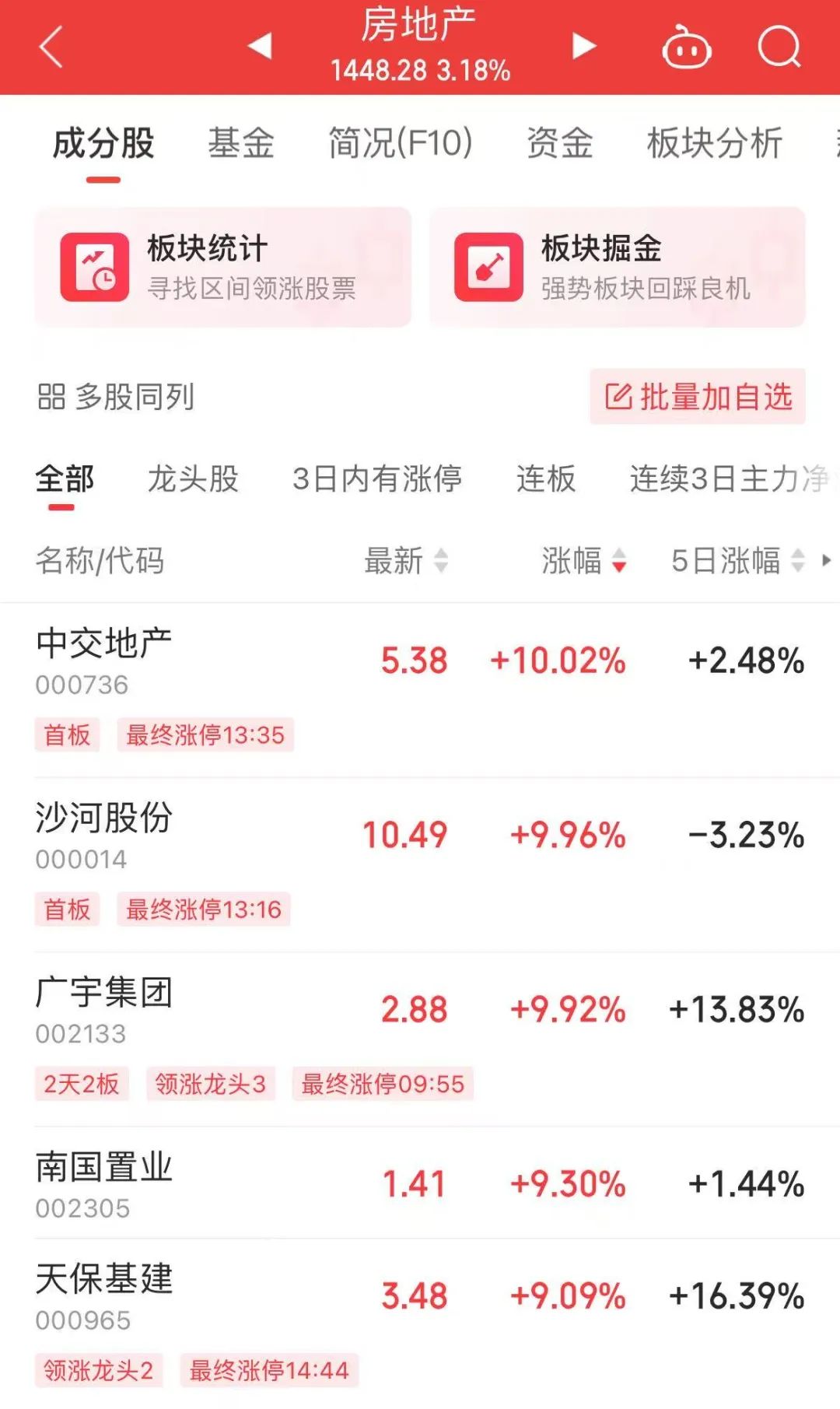840x1409 pixels.
Task: Toggle 涨幅 column sort order
Action: 618,562
